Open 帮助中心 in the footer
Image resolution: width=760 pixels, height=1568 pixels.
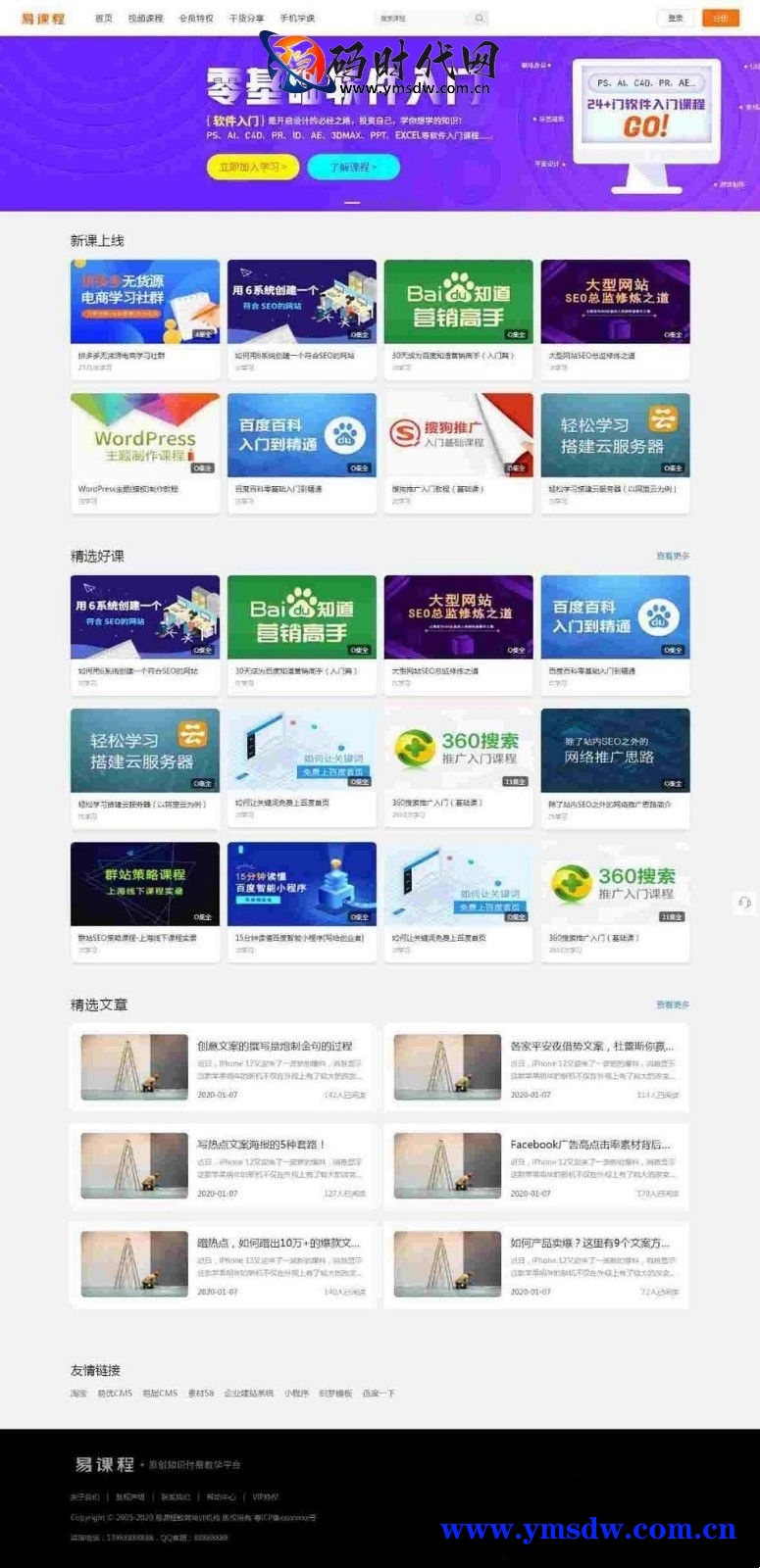pyautogui.click(x=221, y=1496)
